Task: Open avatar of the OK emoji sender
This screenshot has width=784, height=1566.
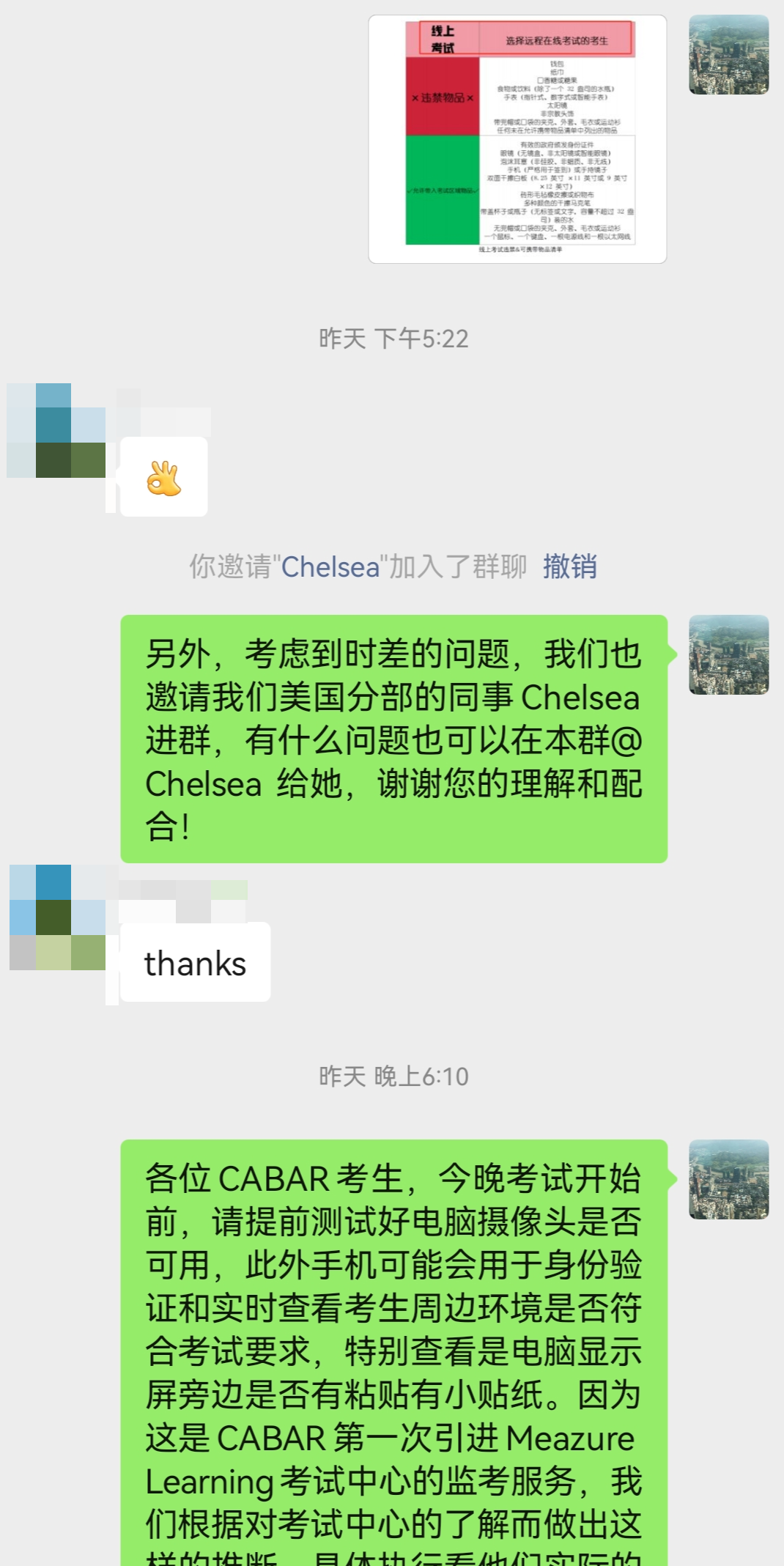Action: pos(56,431)
